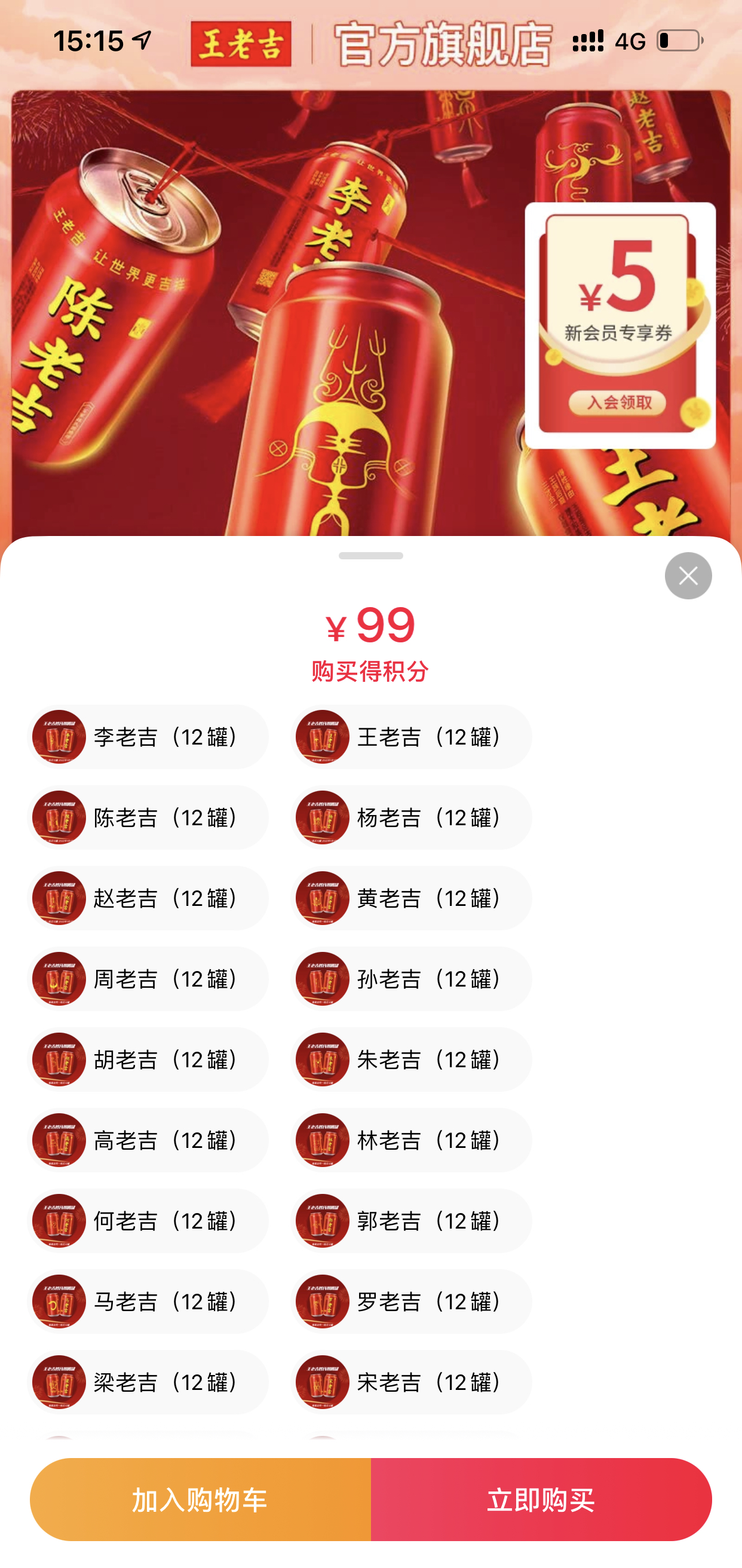Select the 朱老吉（12罐）option
This screenshot has width=742, height=1568.
click(x=412, y=1059)
